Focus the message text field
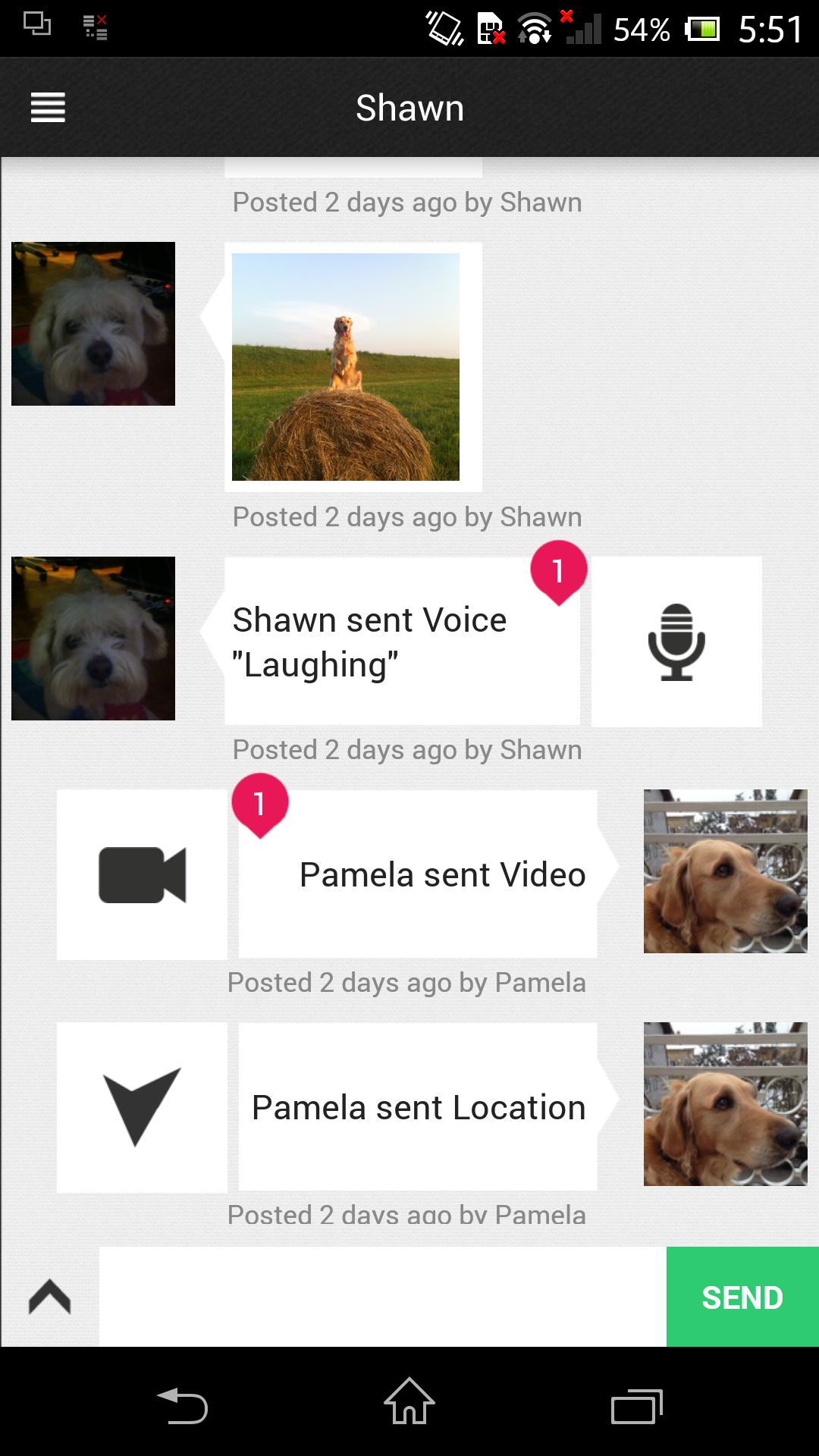The height and width of the screenshot is (1456, 819). click(382, 1297)
